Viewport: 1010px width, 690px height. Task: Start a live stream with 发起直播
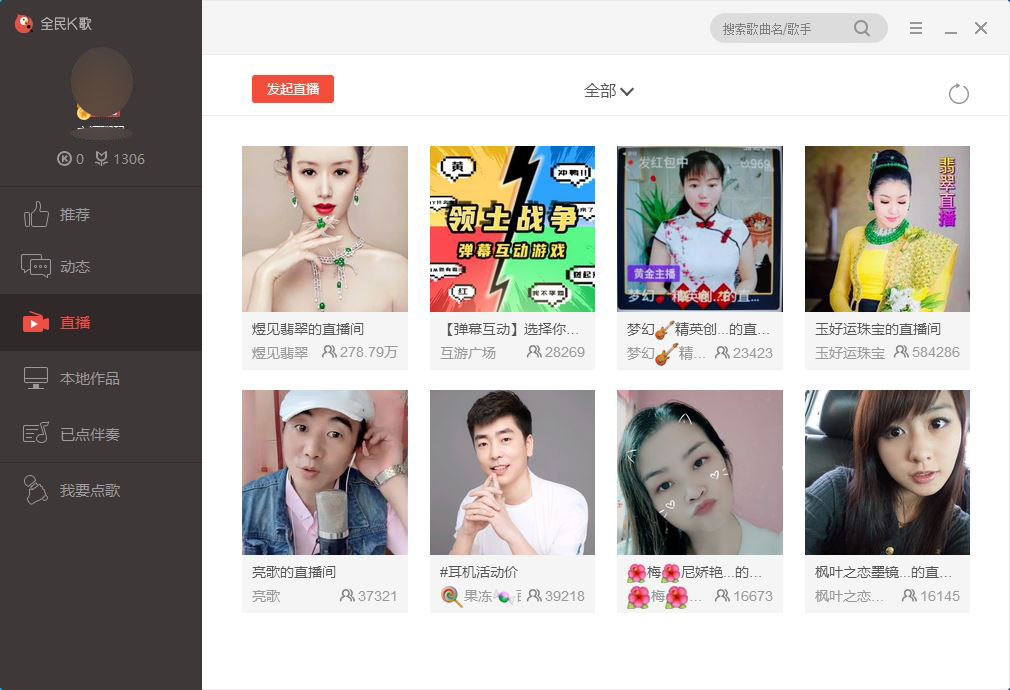(292, 89)
